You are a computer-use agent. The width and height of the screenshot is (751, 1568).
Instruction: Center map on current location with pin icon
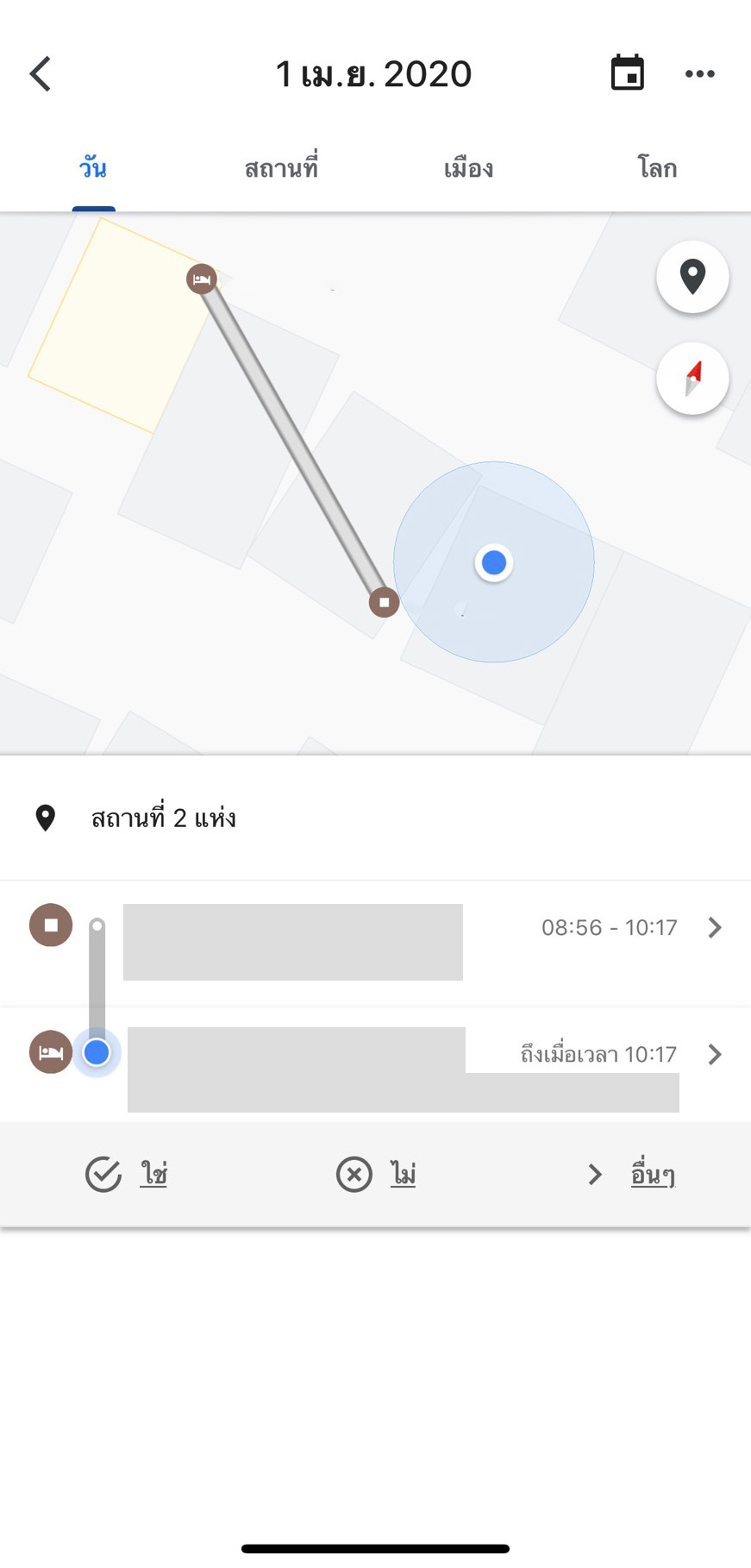[692, 277]
